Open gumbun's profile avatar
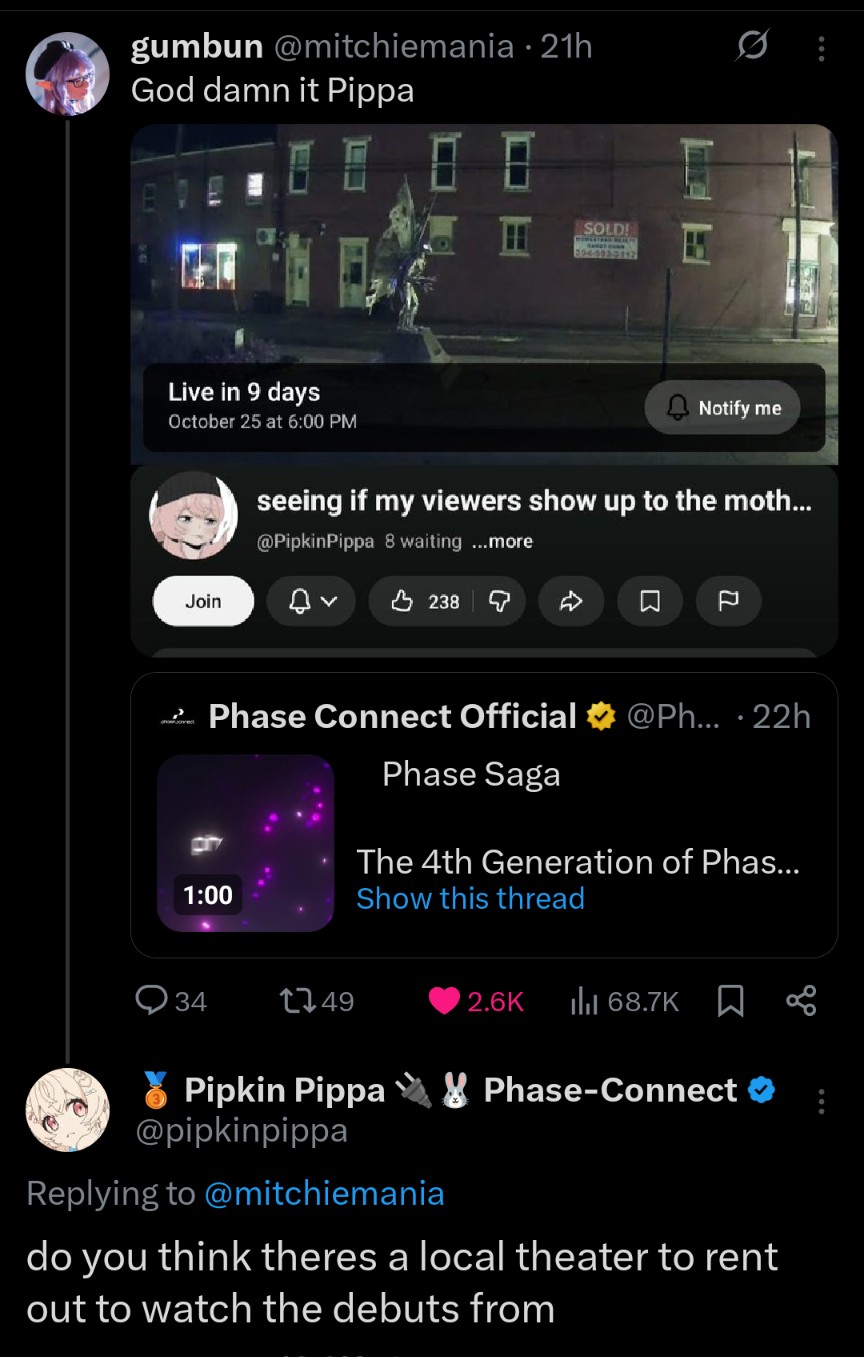864x1357 pixels. (x=67, y=74)
